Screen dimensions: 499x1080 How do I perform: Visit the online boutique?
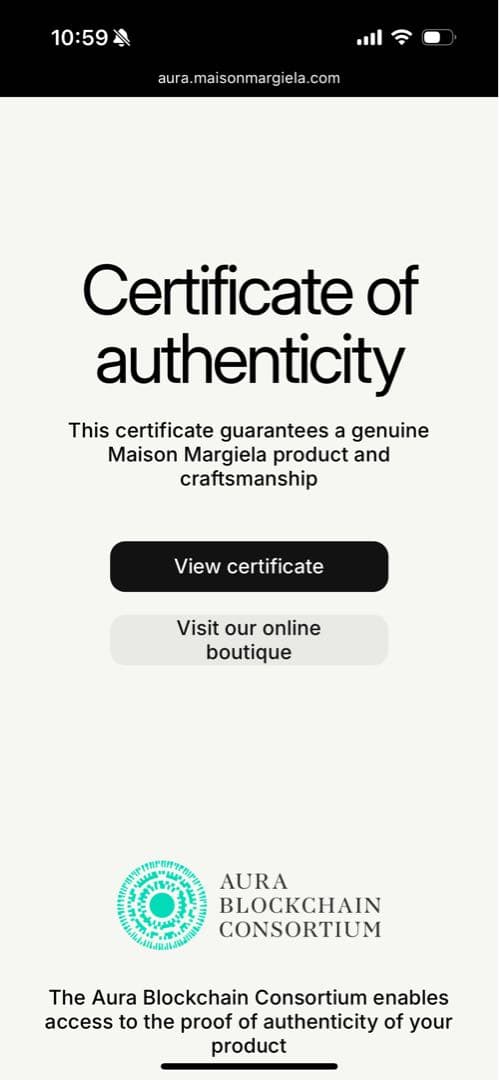coord(249,640)
